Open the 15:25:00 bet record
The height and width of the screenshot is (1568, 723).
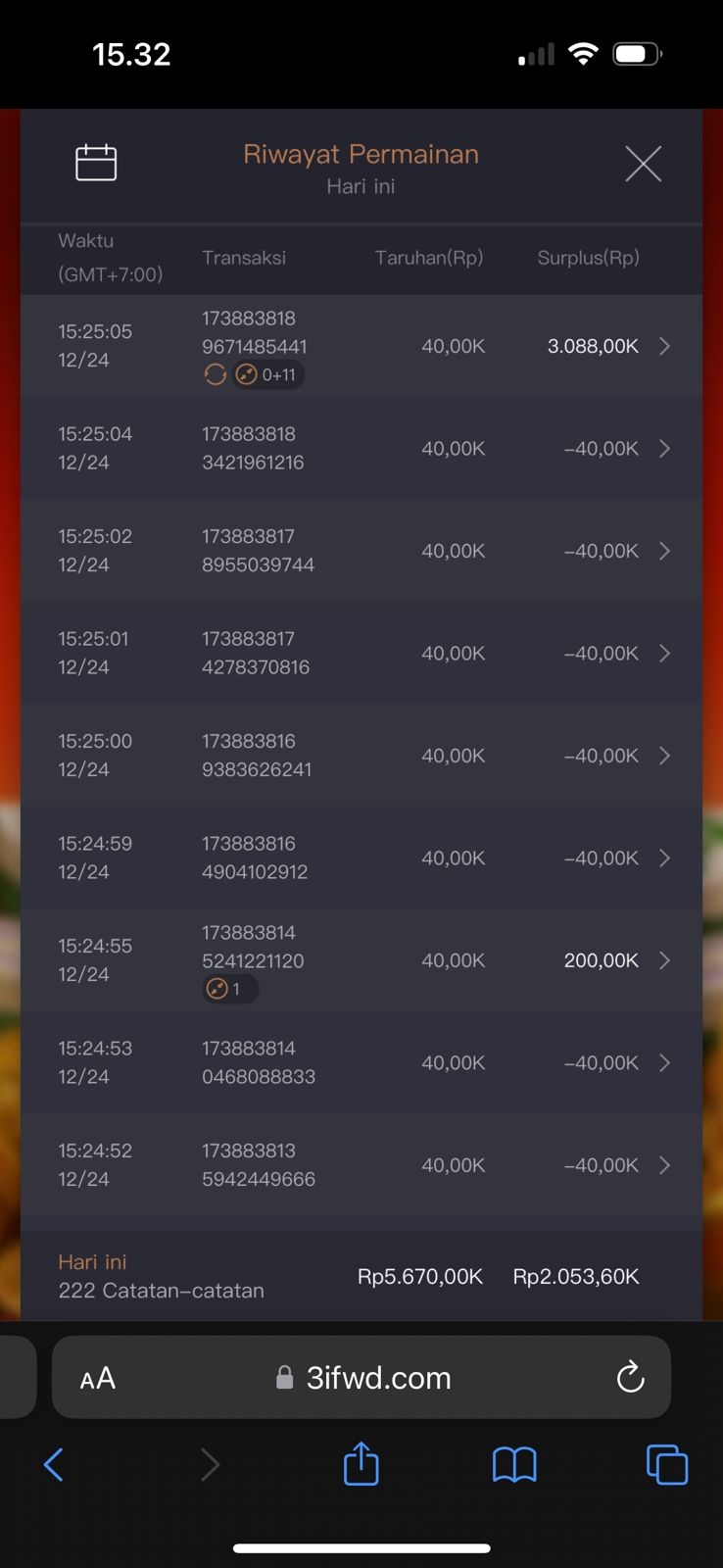click(664, 756)
